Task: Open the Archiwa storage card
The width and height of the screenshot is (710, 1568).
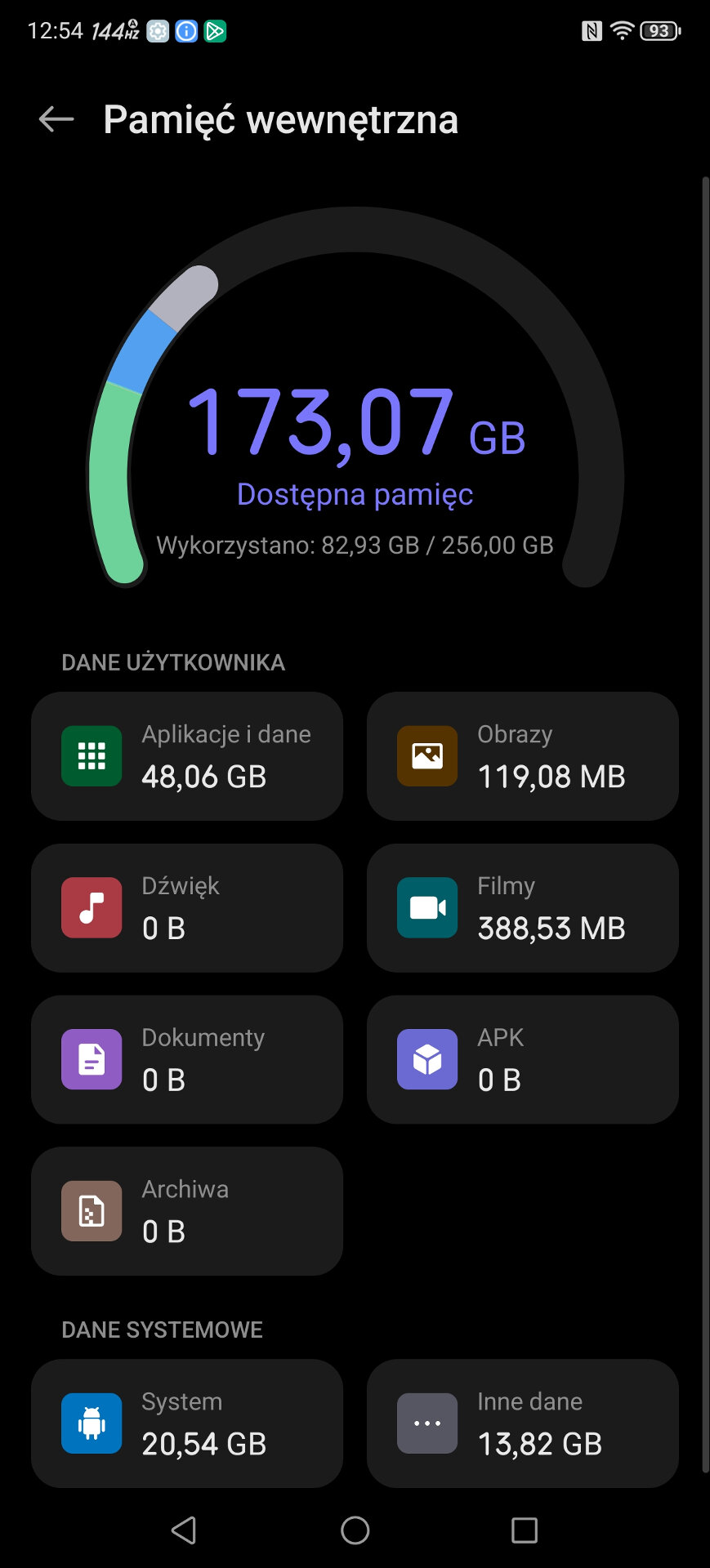Action: 187,1211
